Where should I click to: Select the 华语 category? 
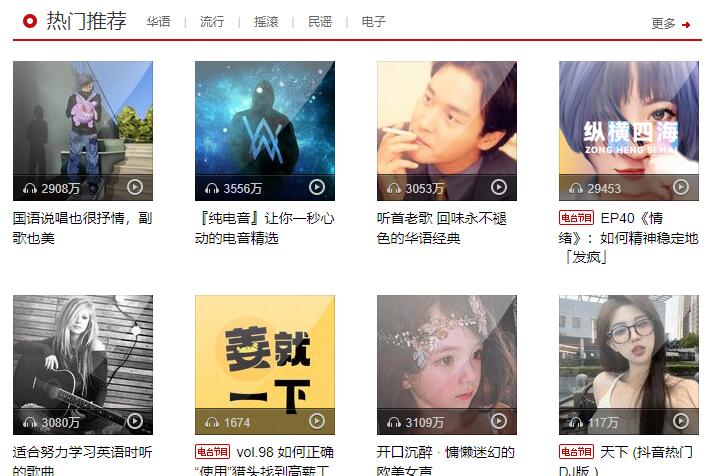(x=158, y=22)
